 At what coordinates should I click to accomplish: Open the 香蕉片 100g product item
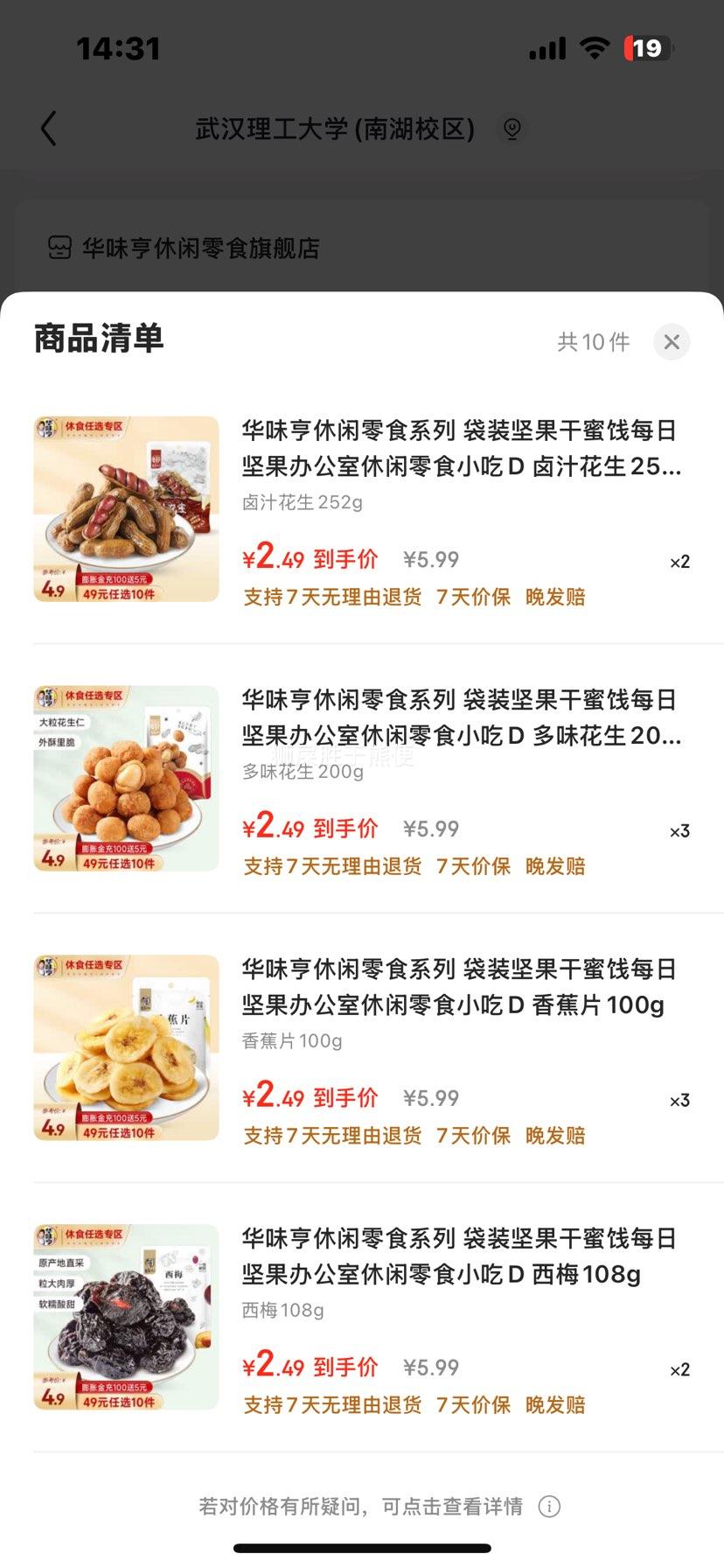pyautogui.click(x=362, y=1049)
